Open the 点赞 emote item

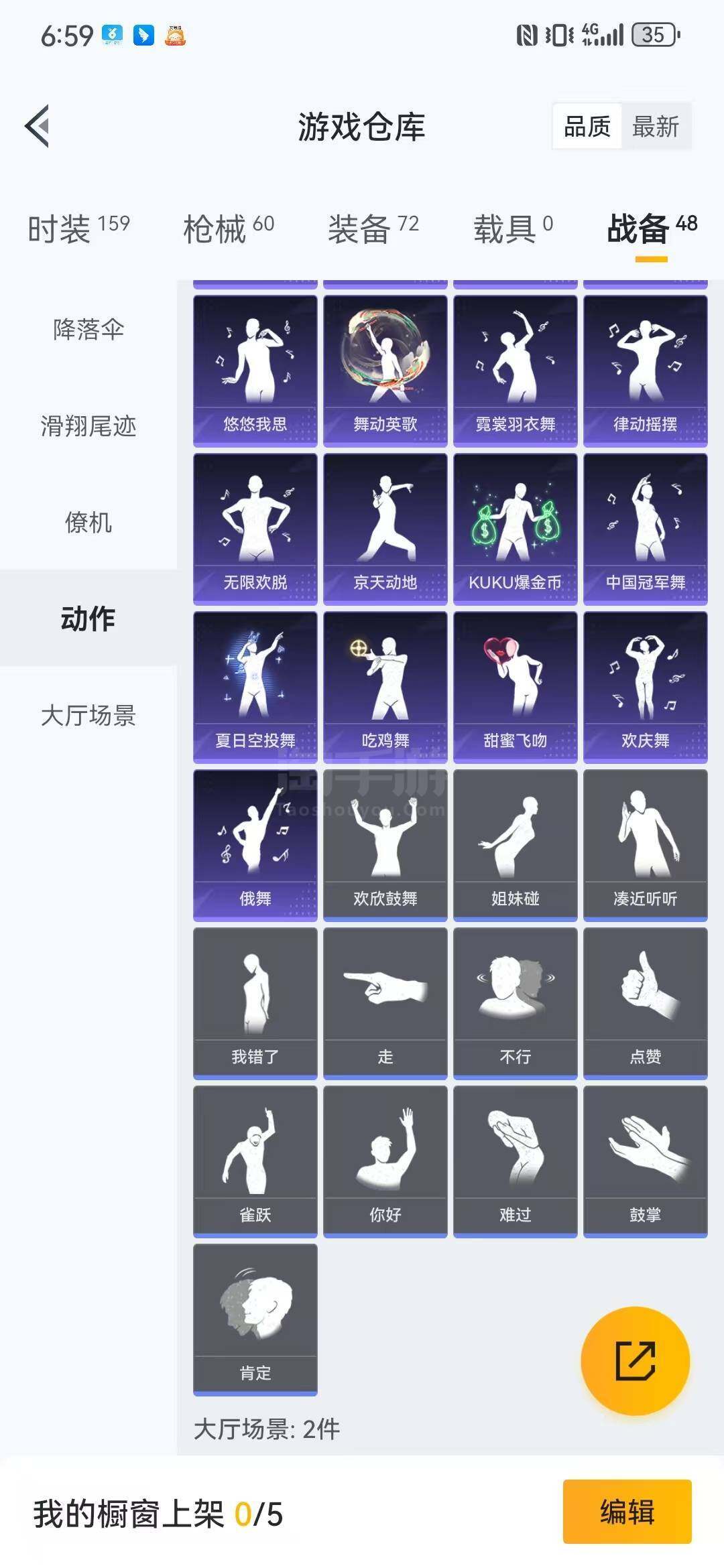[x=645, y=1003]
